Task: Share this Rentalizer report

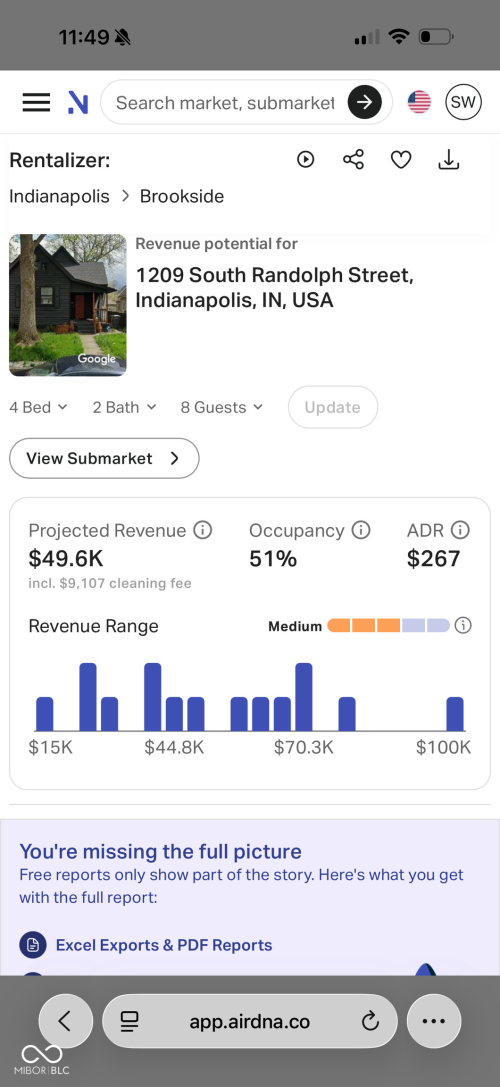Action: pos(354,160)
